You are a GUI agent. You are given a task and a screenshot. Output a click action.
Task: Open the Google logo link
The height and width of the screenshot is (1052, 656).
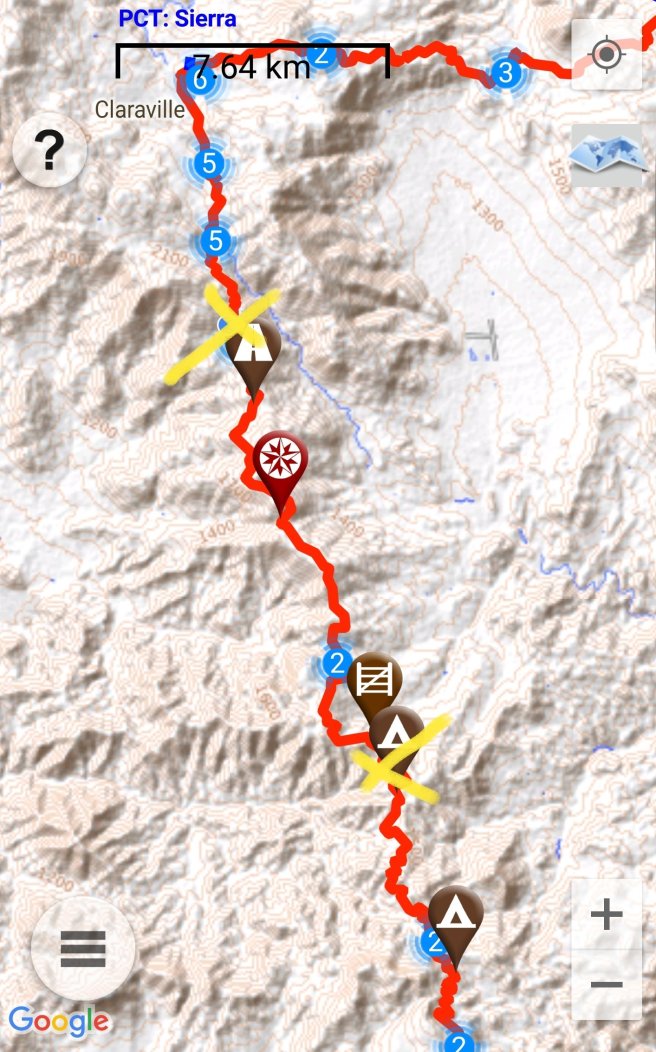(59, 1021)
